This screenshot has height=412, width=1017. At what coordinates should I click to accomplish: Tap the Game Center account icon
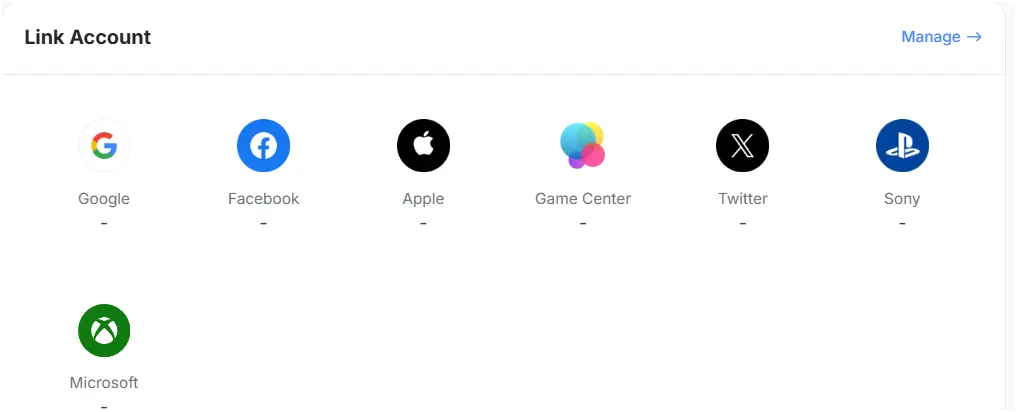pyautogui.click(x=582, y=146)
